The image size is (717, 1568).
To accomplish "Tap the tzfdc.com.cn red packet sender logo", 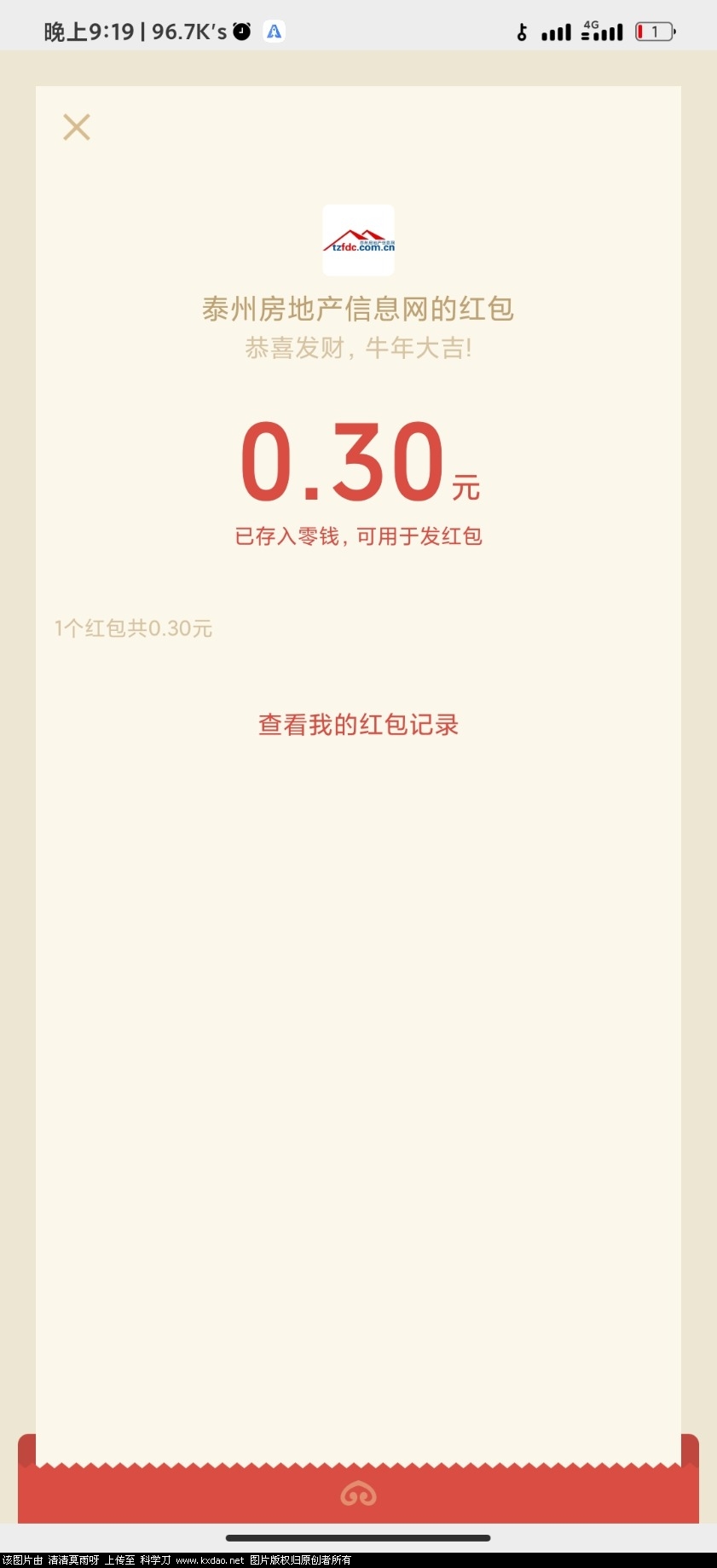I will click(x=358, y=240).
